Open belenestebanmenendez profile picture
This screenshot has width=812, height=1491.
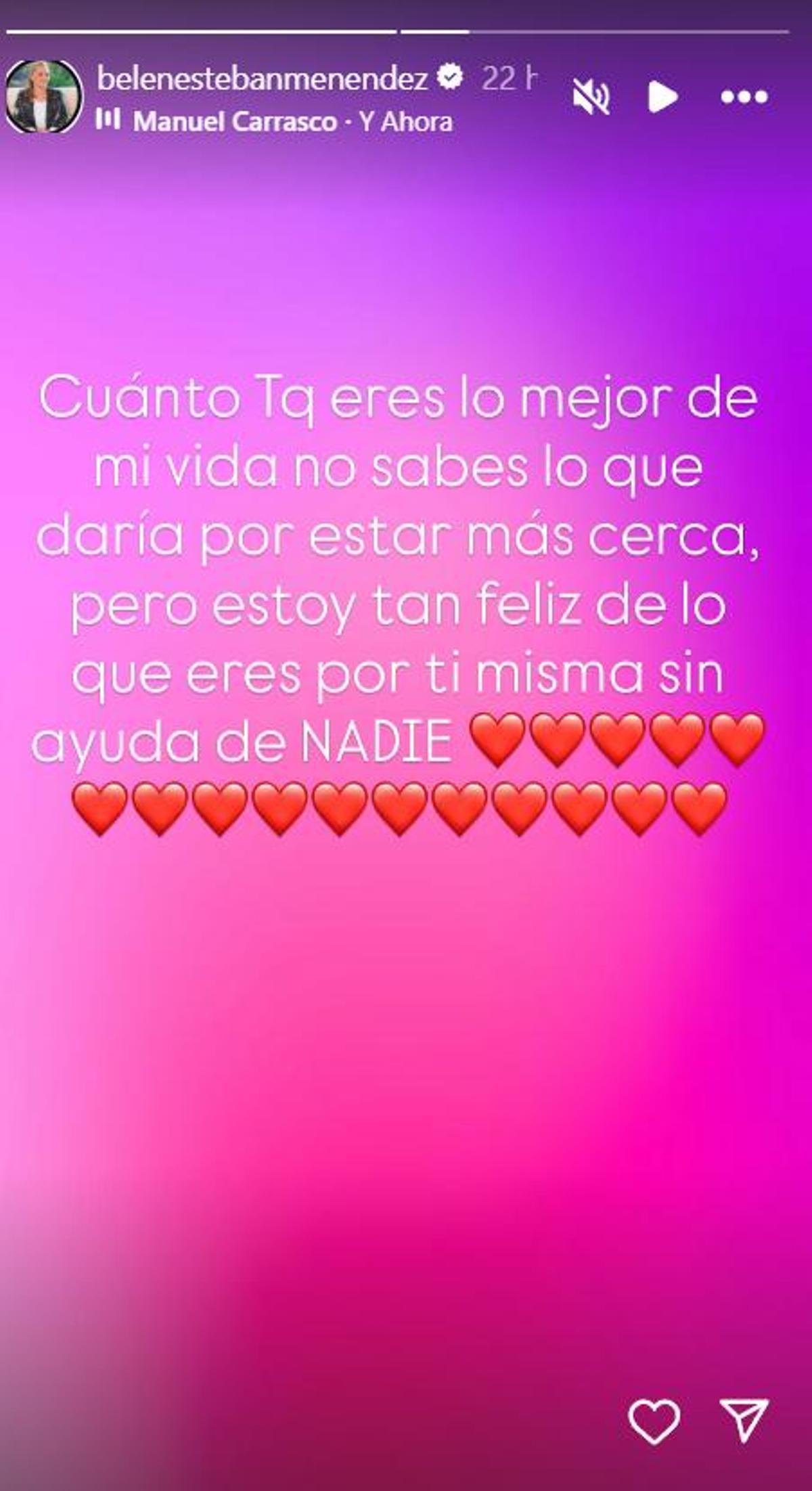[x=43, y=97]
